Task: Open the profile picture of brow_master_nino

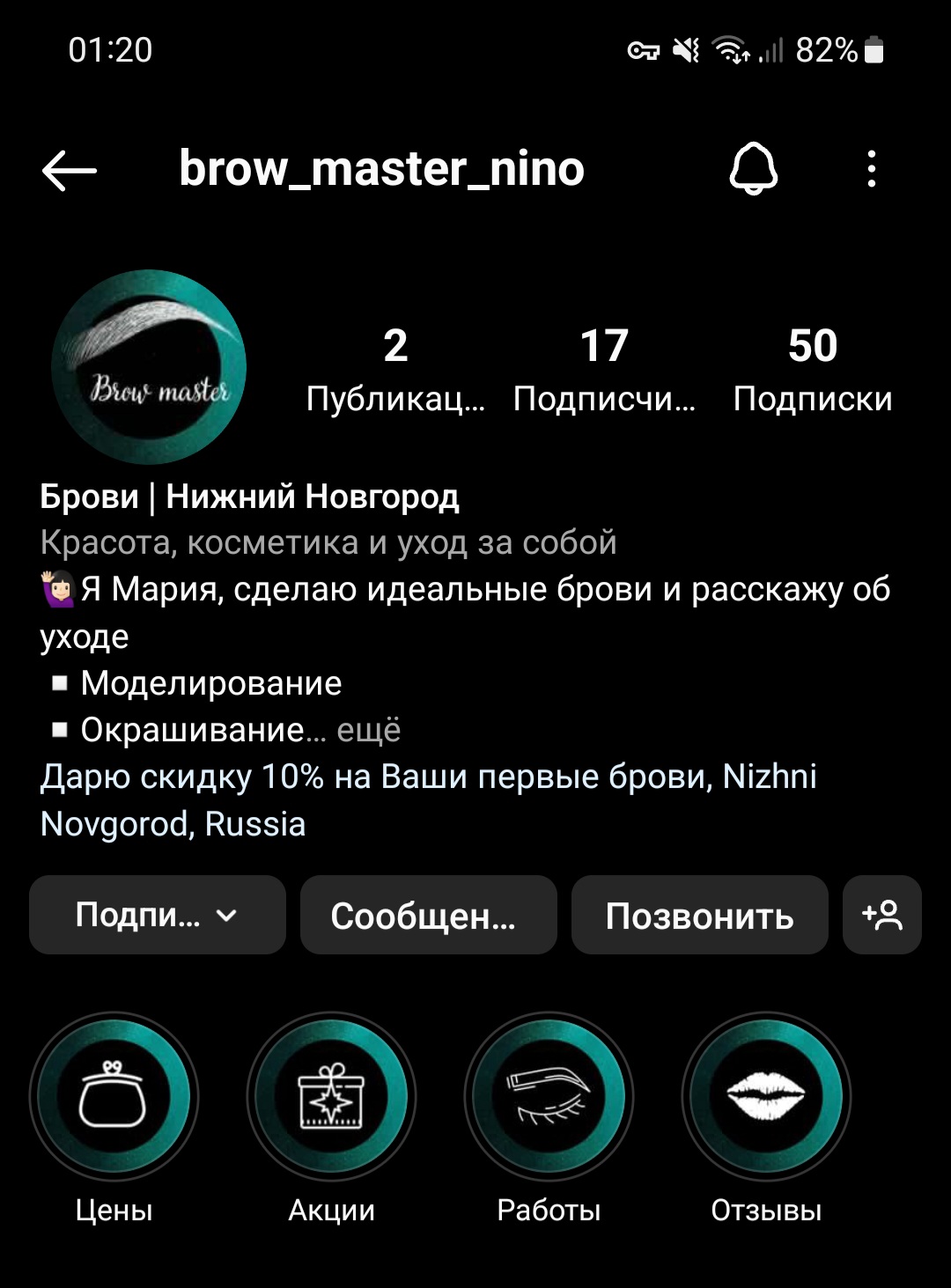Action: [x=149, y=367]
